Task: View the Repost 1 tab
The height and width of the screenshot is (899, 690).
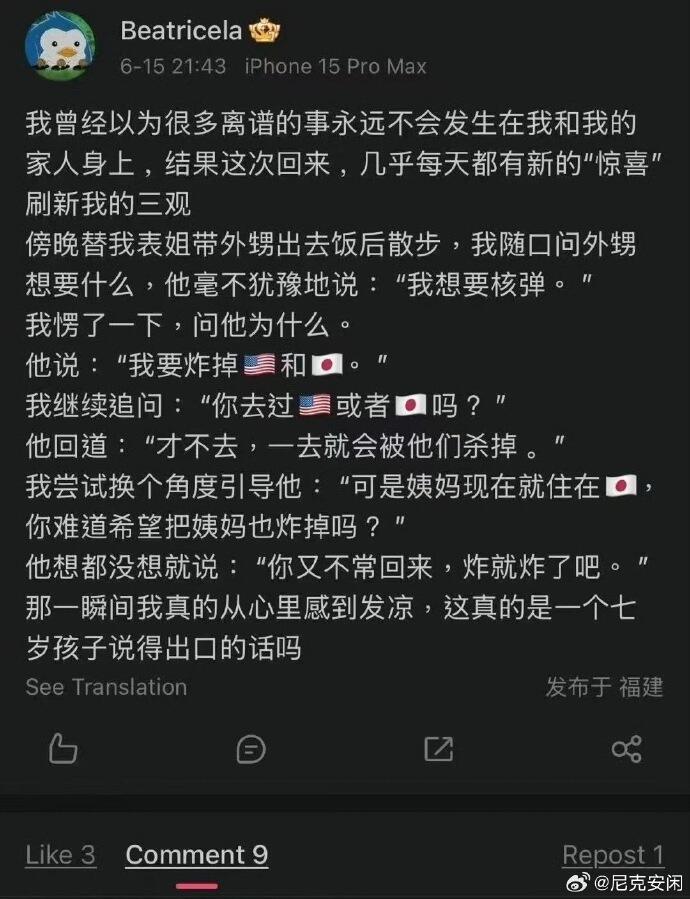Action: tap(612, 855)
